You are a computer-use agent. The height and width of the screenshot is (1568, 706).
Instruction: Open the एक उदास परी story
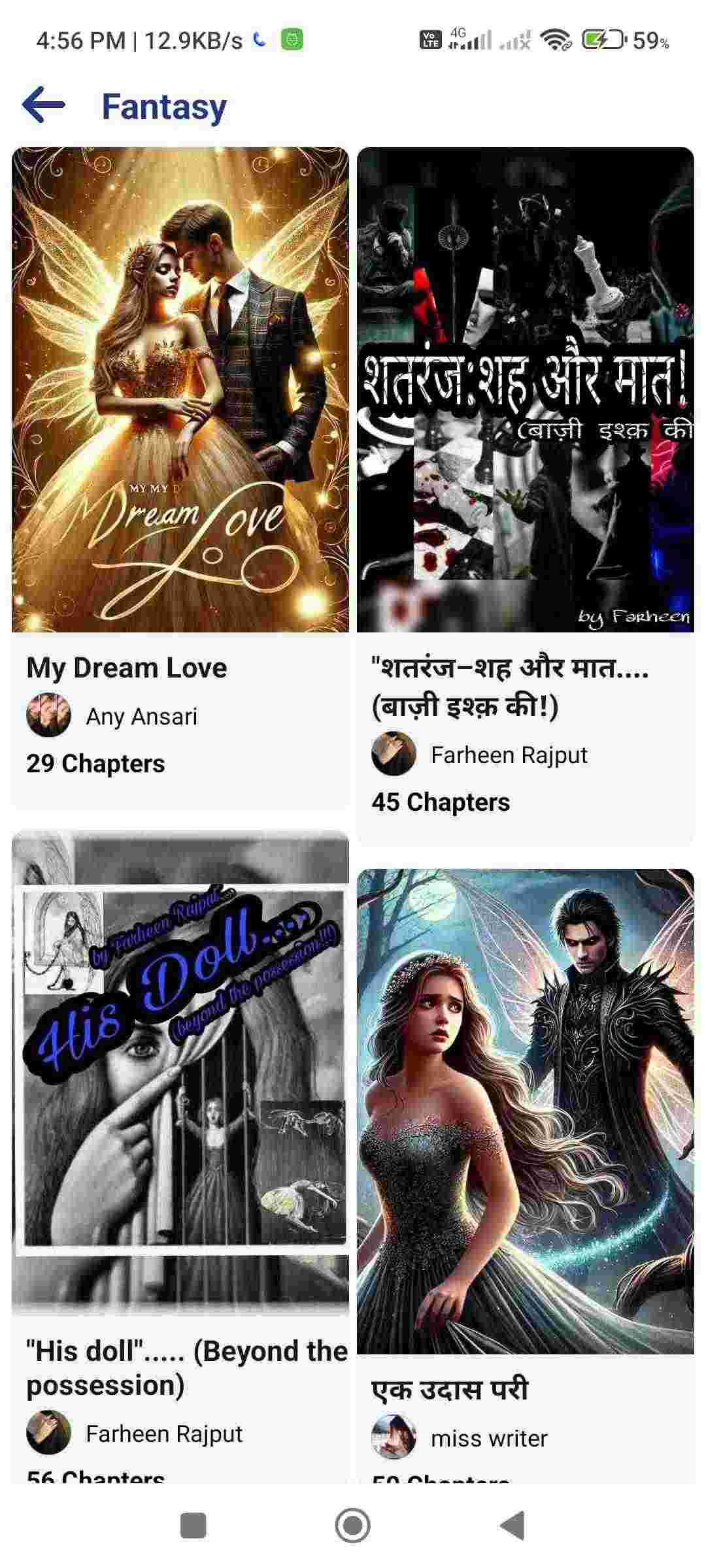[x=525, y=1111]
